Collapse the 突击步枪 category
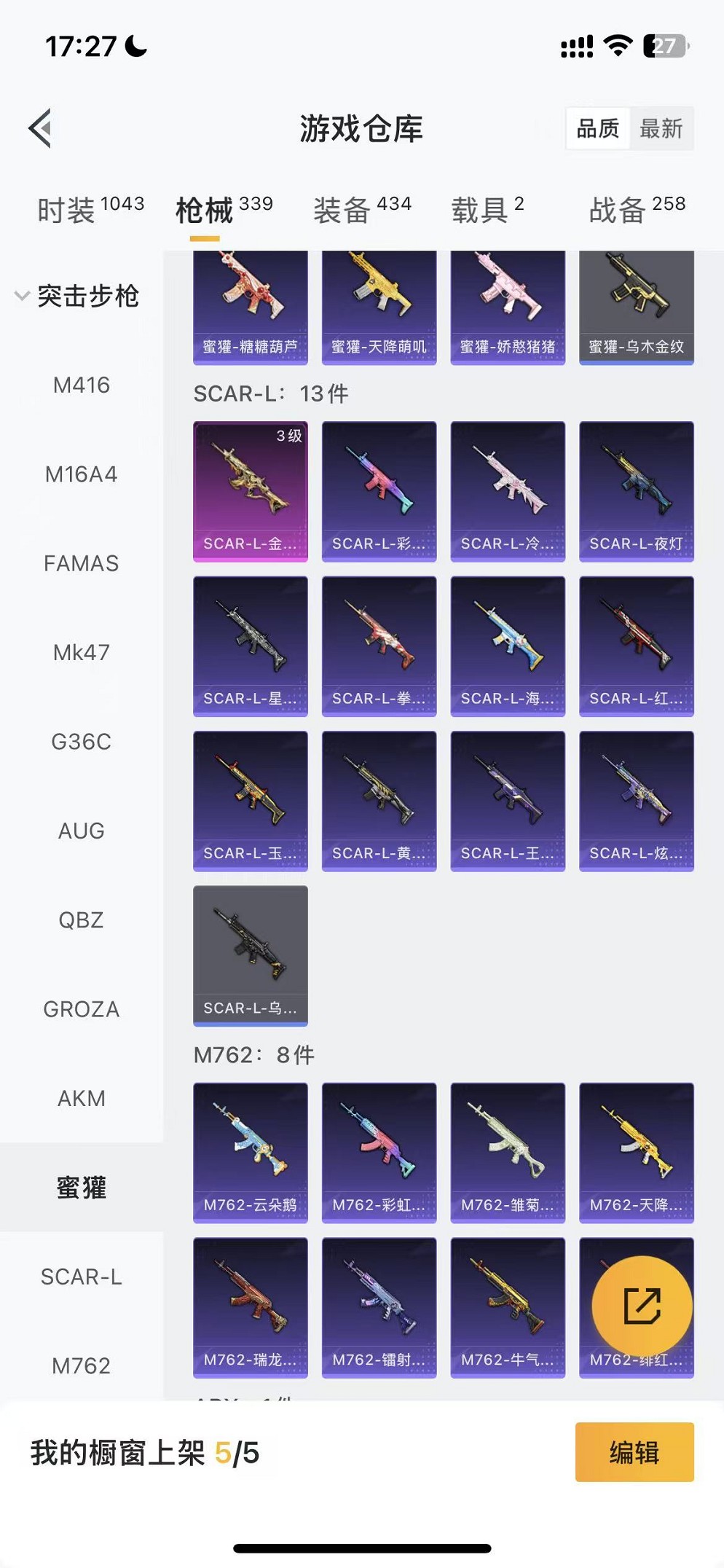 (78, 296)
